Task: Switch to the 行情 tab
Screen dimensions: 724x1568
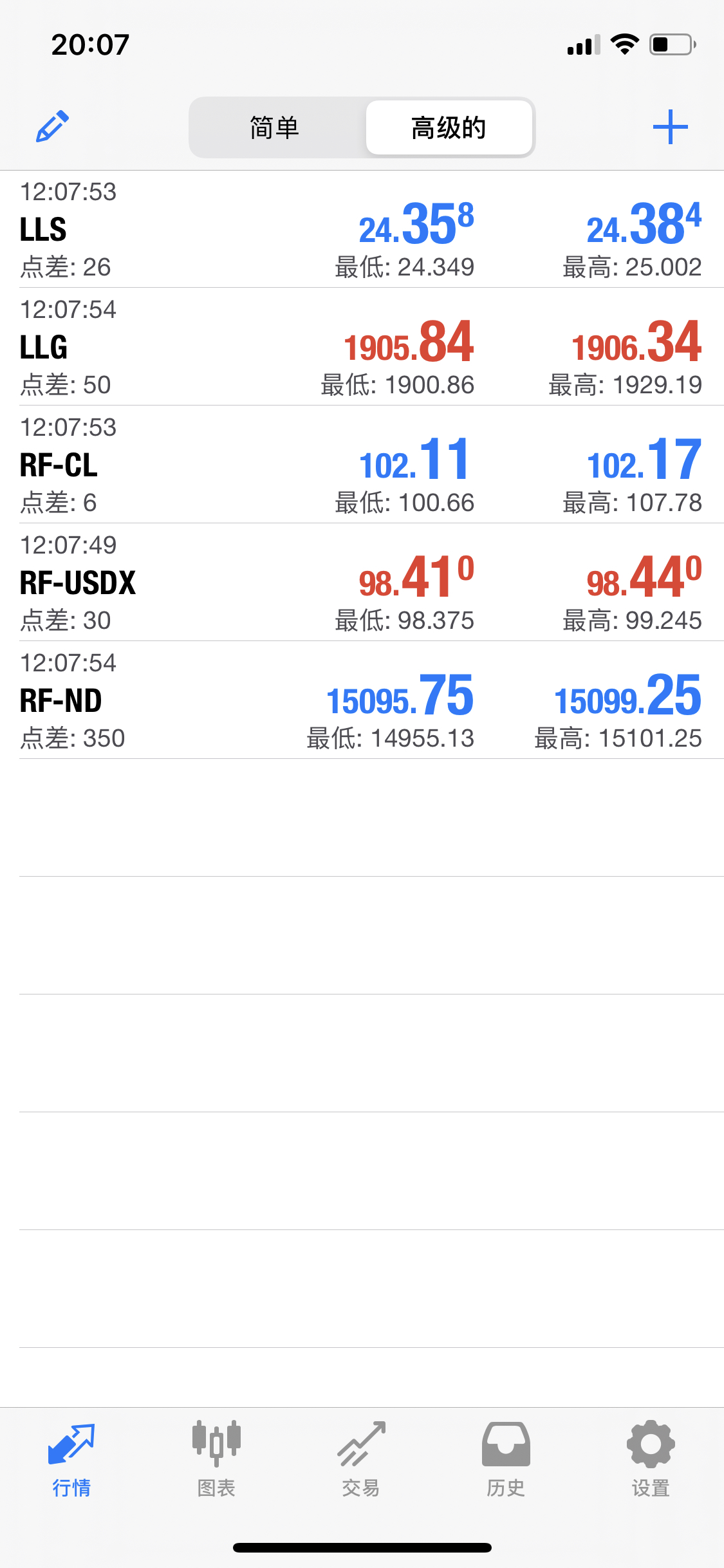Action: (71, 1459)
